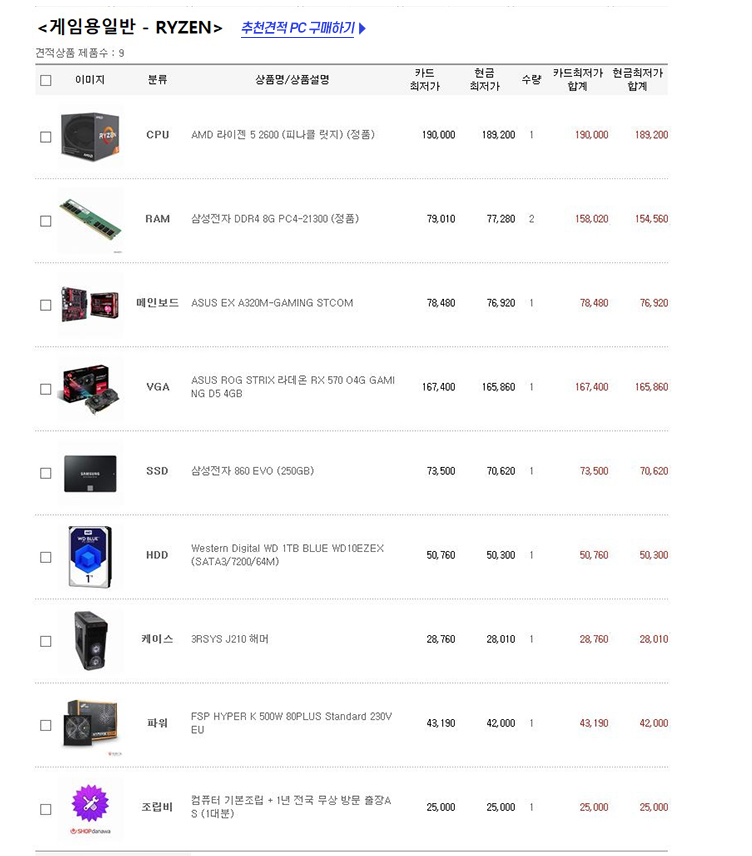Tick the ASUS EX A320M-GAMING mainboard checkbox

tap(45, 305)
